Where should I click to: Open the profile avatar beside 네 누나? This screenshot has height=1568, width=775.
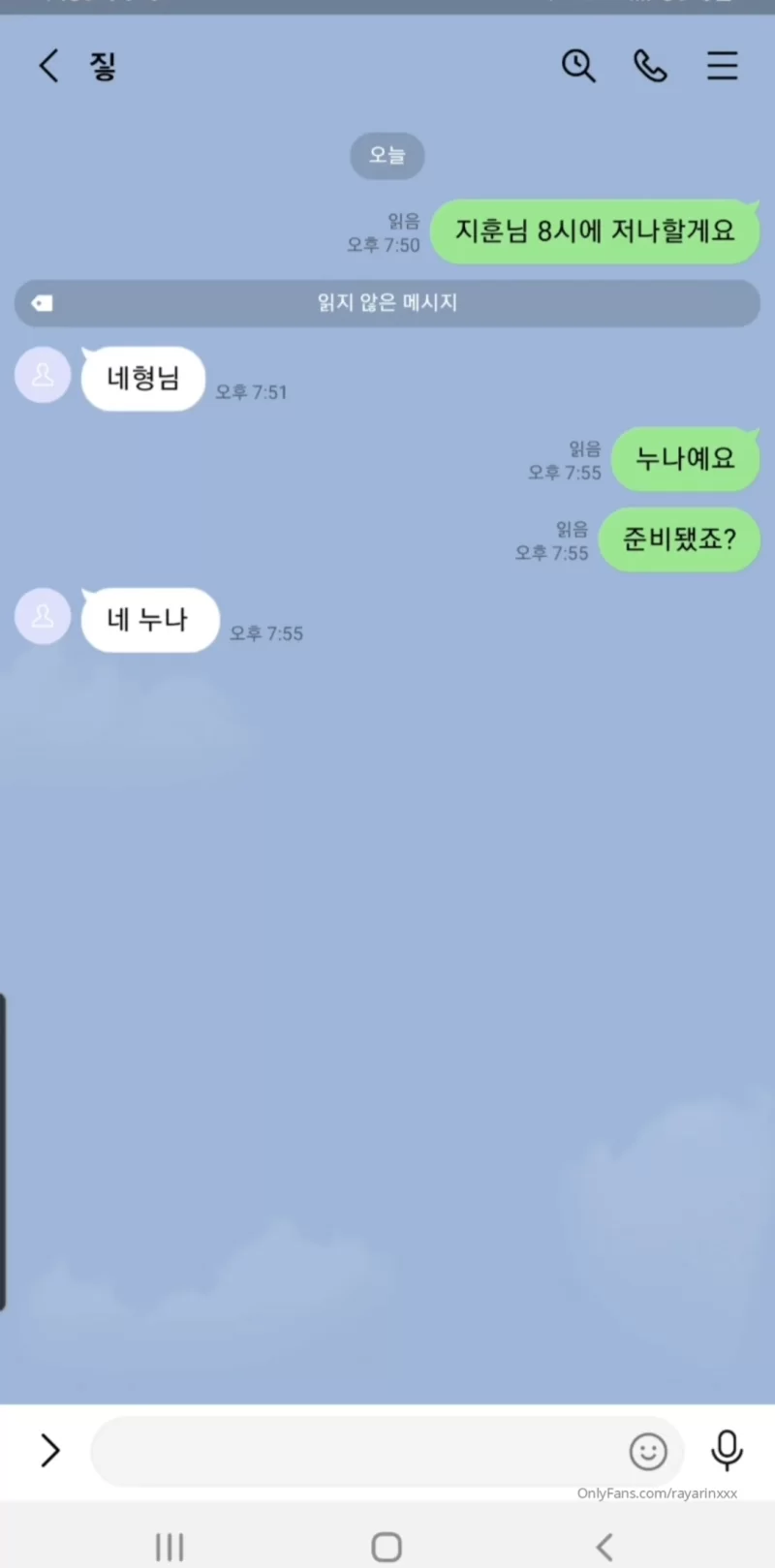tap(43, 616)
